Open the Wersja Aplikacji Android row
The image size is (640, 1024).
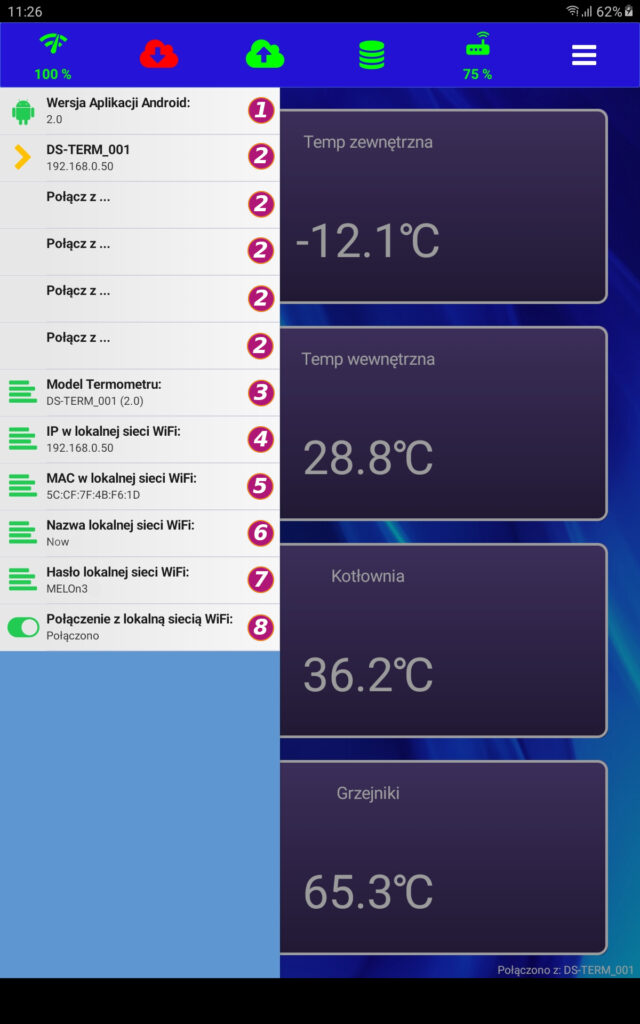coord(140,110)
